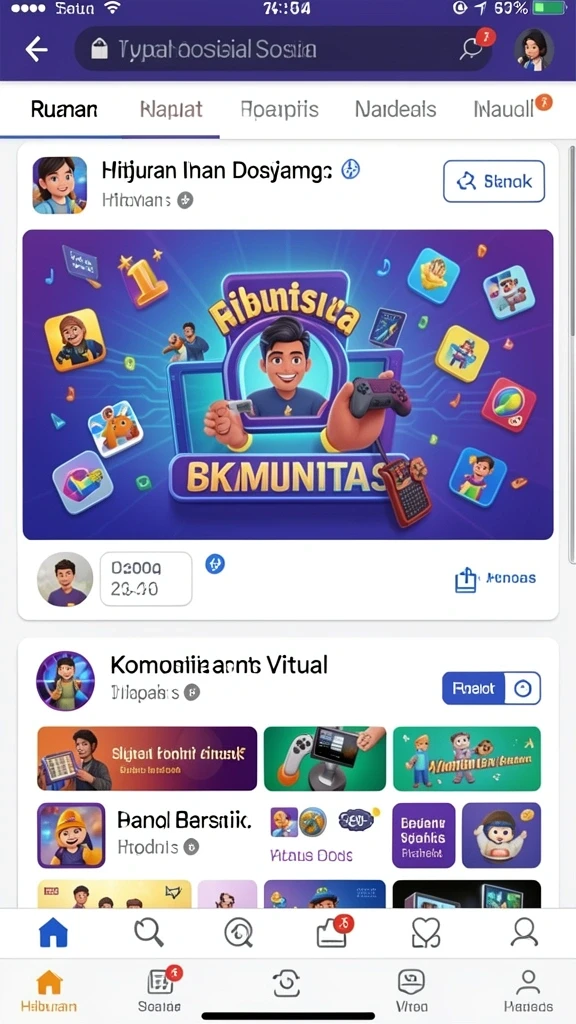This screenshot has height=1024, width=576.
Task: Open the heart icon in the navigation row
Action: coord(426,933)
